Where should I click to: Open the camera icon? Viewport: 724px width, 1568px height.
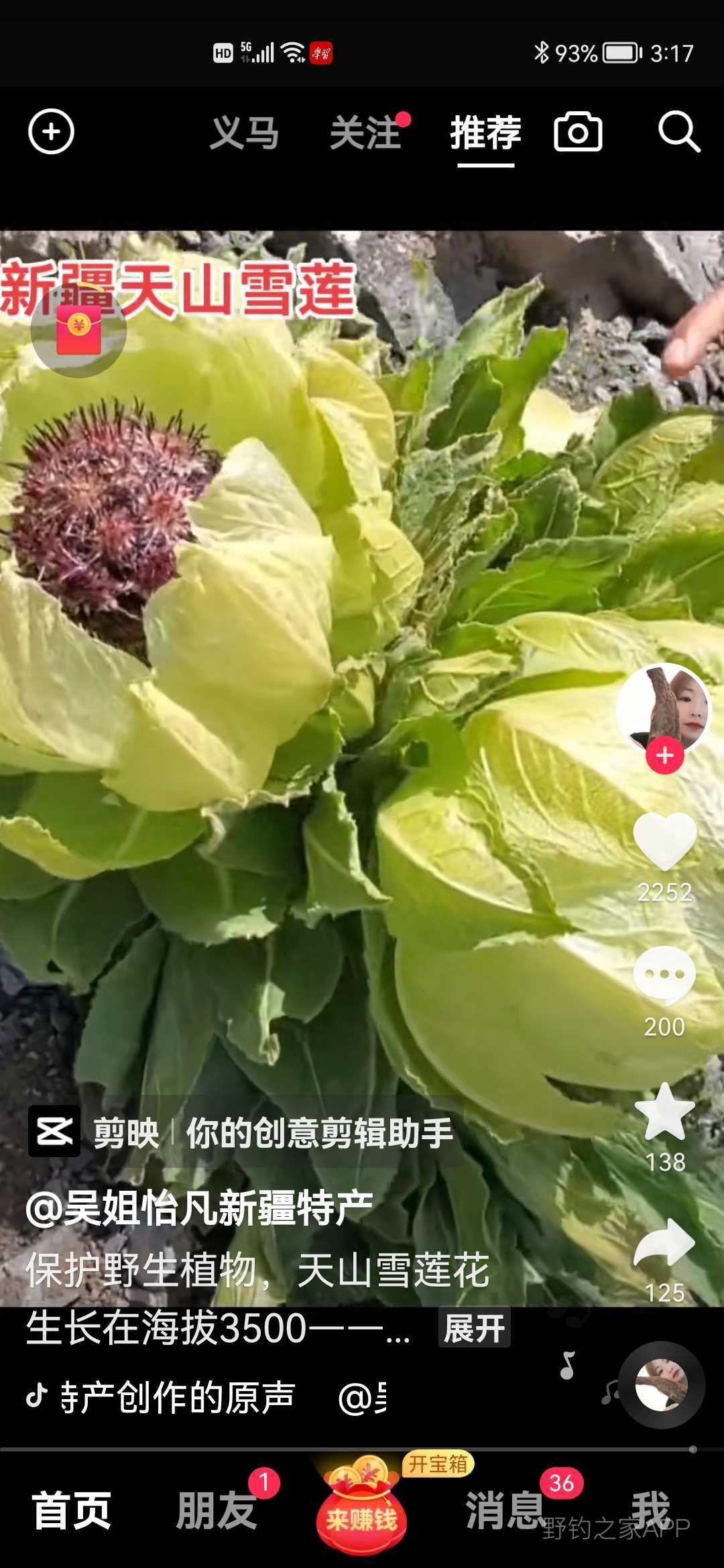578,131
